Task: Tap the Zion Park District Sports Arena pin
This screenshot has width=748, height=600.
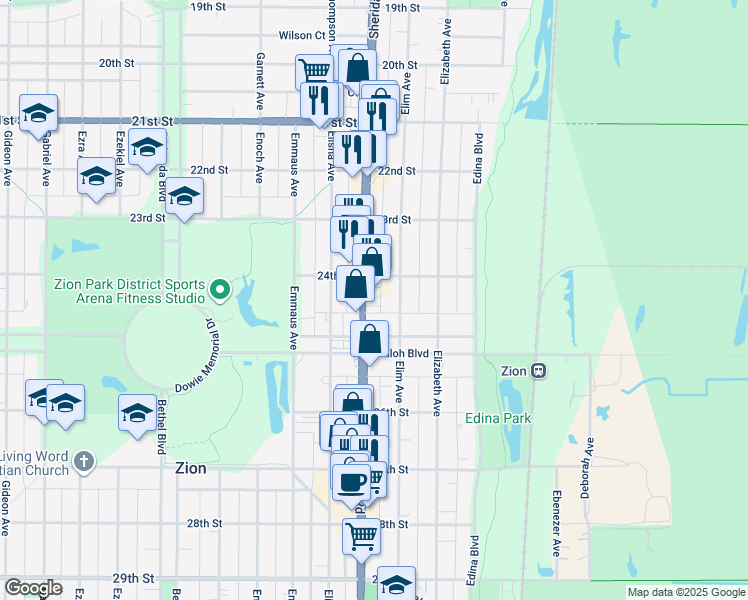Action: tap(219, 293)
